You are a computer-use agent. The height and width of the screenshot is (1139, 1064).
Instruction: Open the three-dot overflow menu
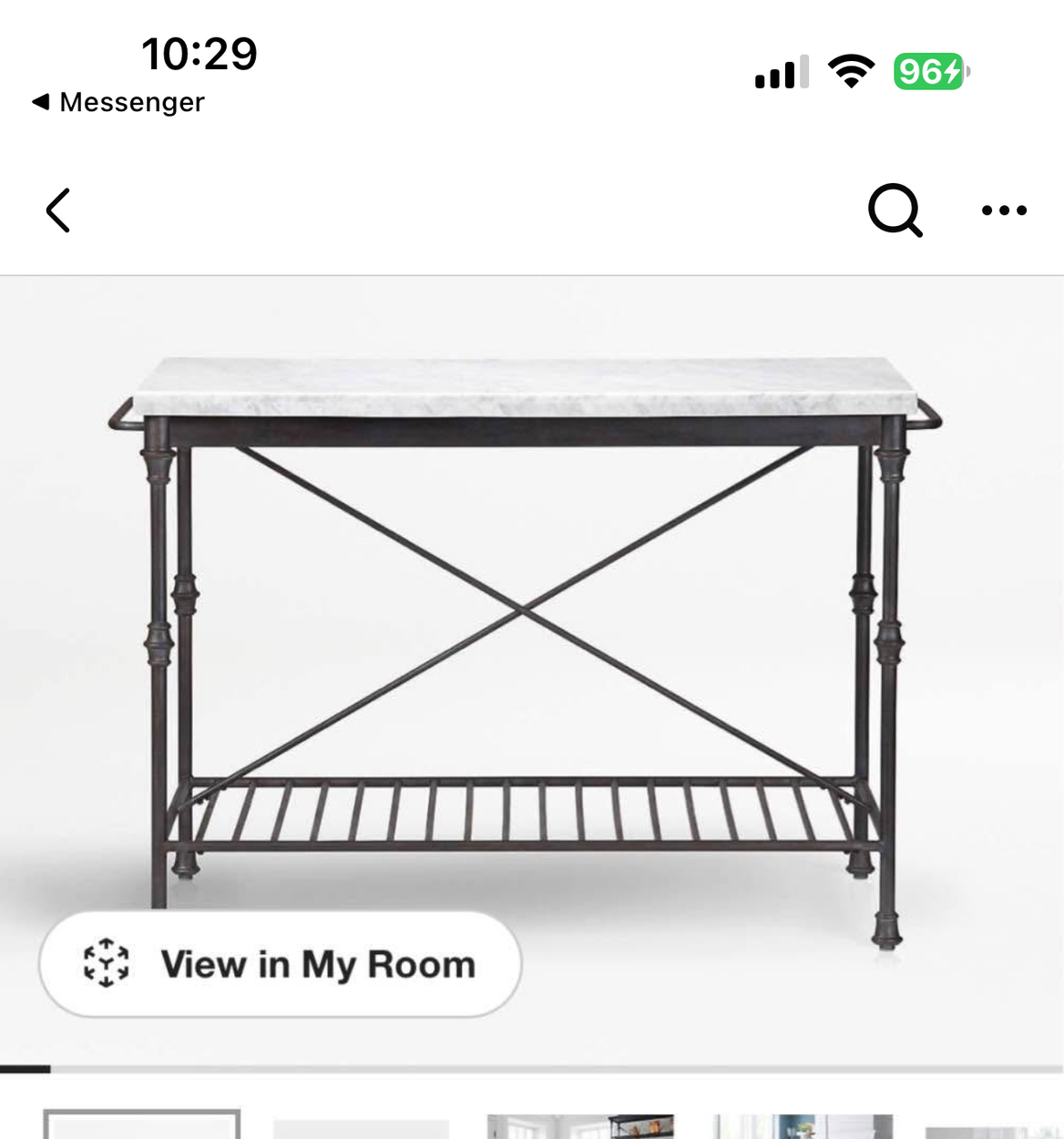tap(1004, 210)
